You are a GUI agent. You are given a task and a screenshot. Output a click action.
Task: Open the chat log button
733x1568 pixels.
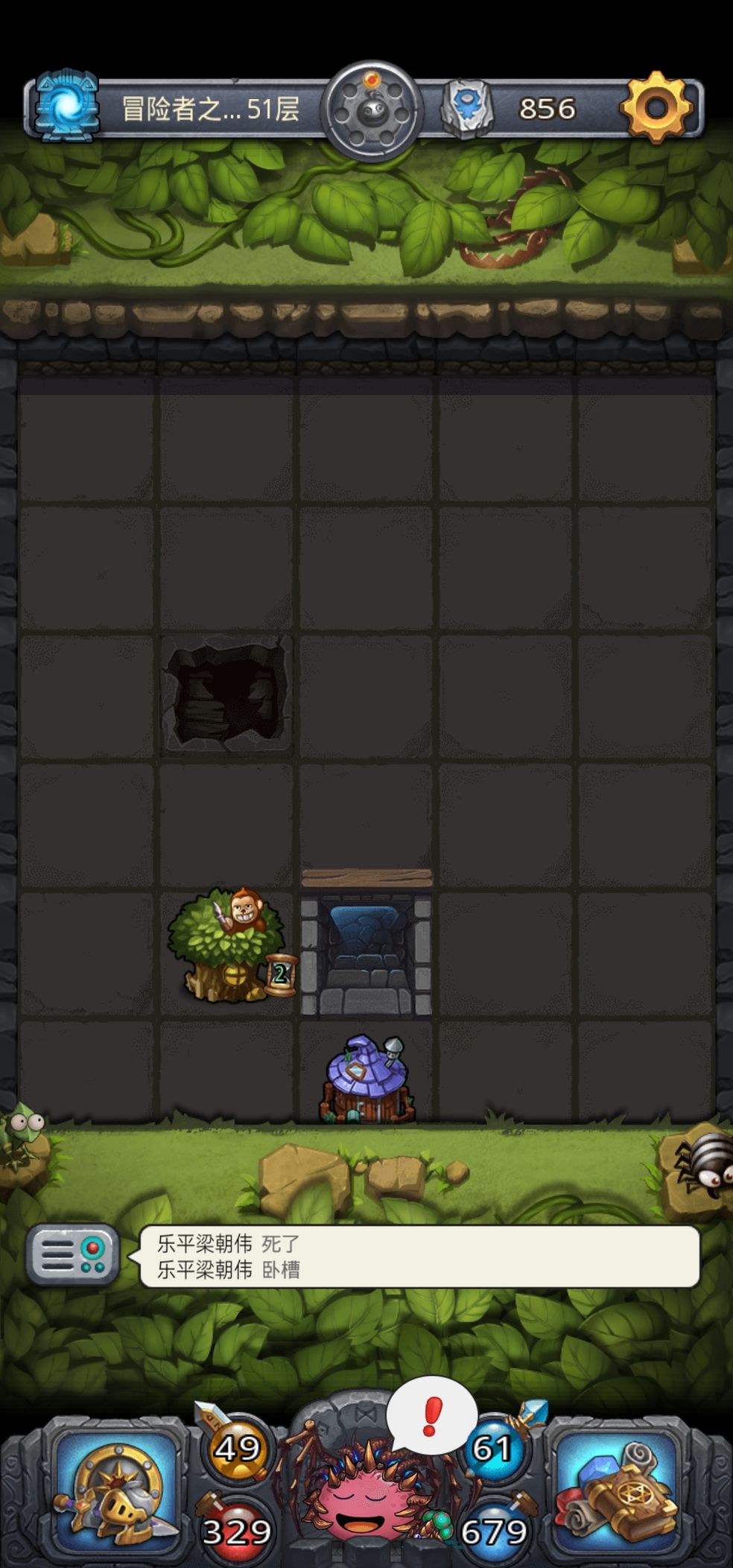click(x=72, y=1255)
